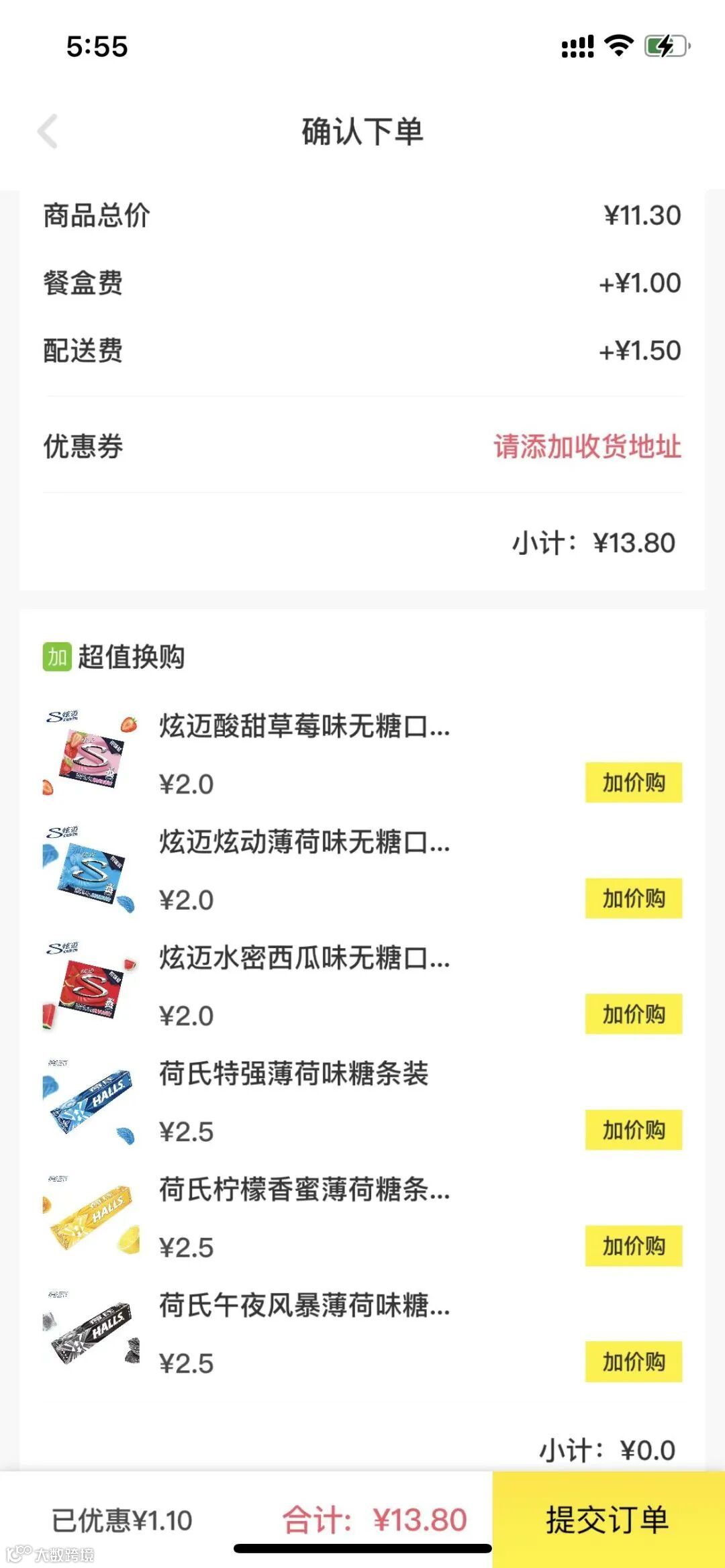Image resolution: width=725 pixels, height=1568 pixels.
Task: Add 荷氏午夜风暴薄荷味糖 with 加价购
Action: [633, 1361]
